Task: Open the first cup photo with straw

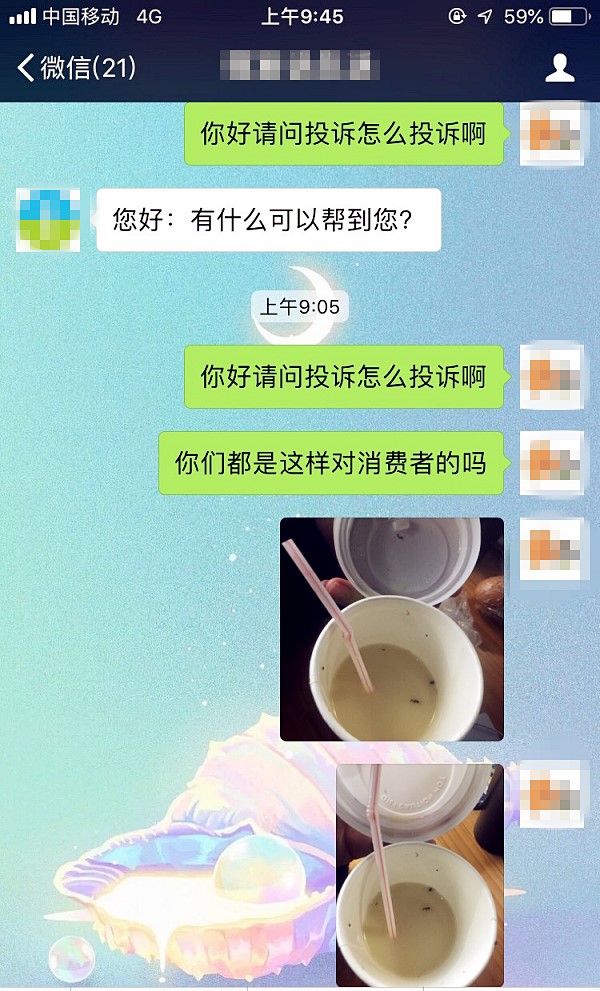Action: pos(391,629)
